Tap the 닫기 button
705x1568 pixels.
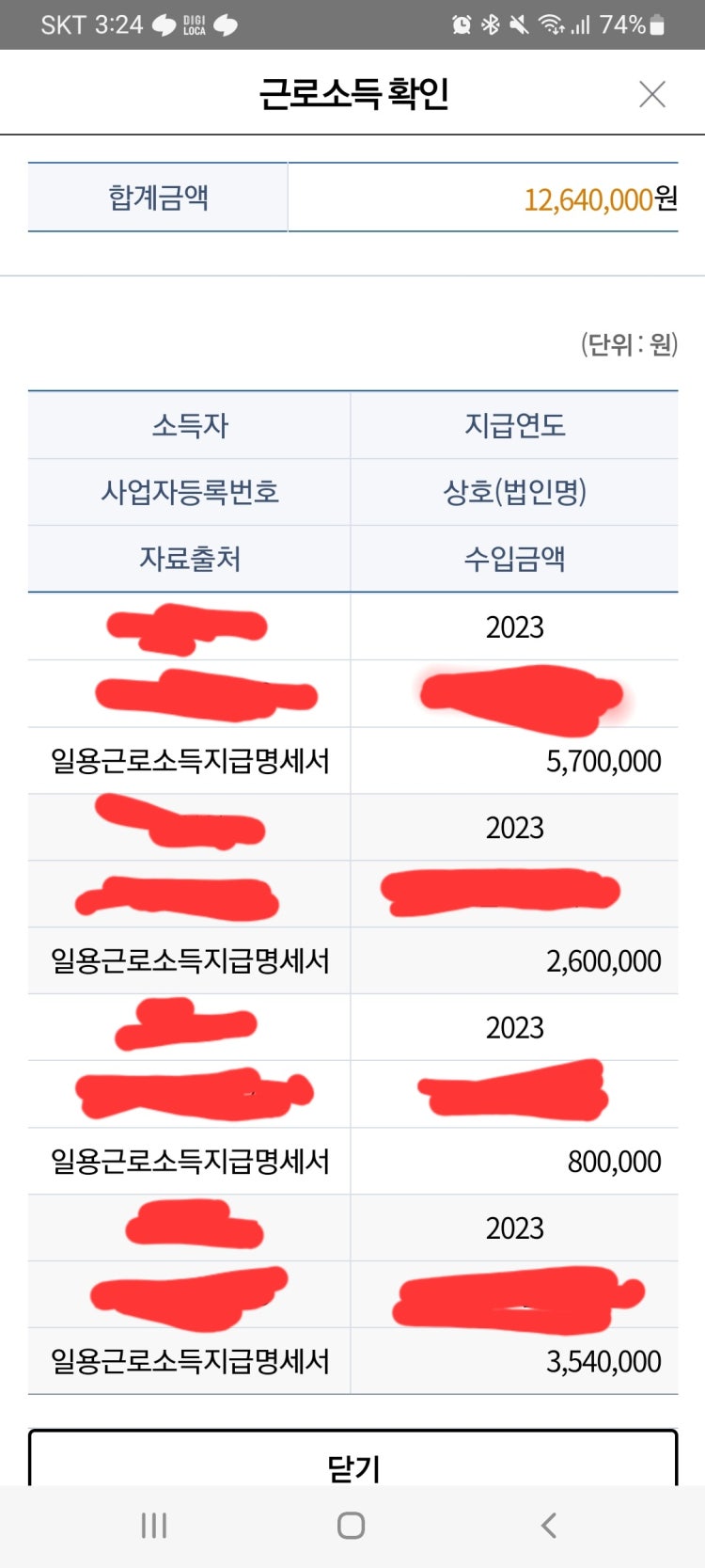coord(352,1461)
